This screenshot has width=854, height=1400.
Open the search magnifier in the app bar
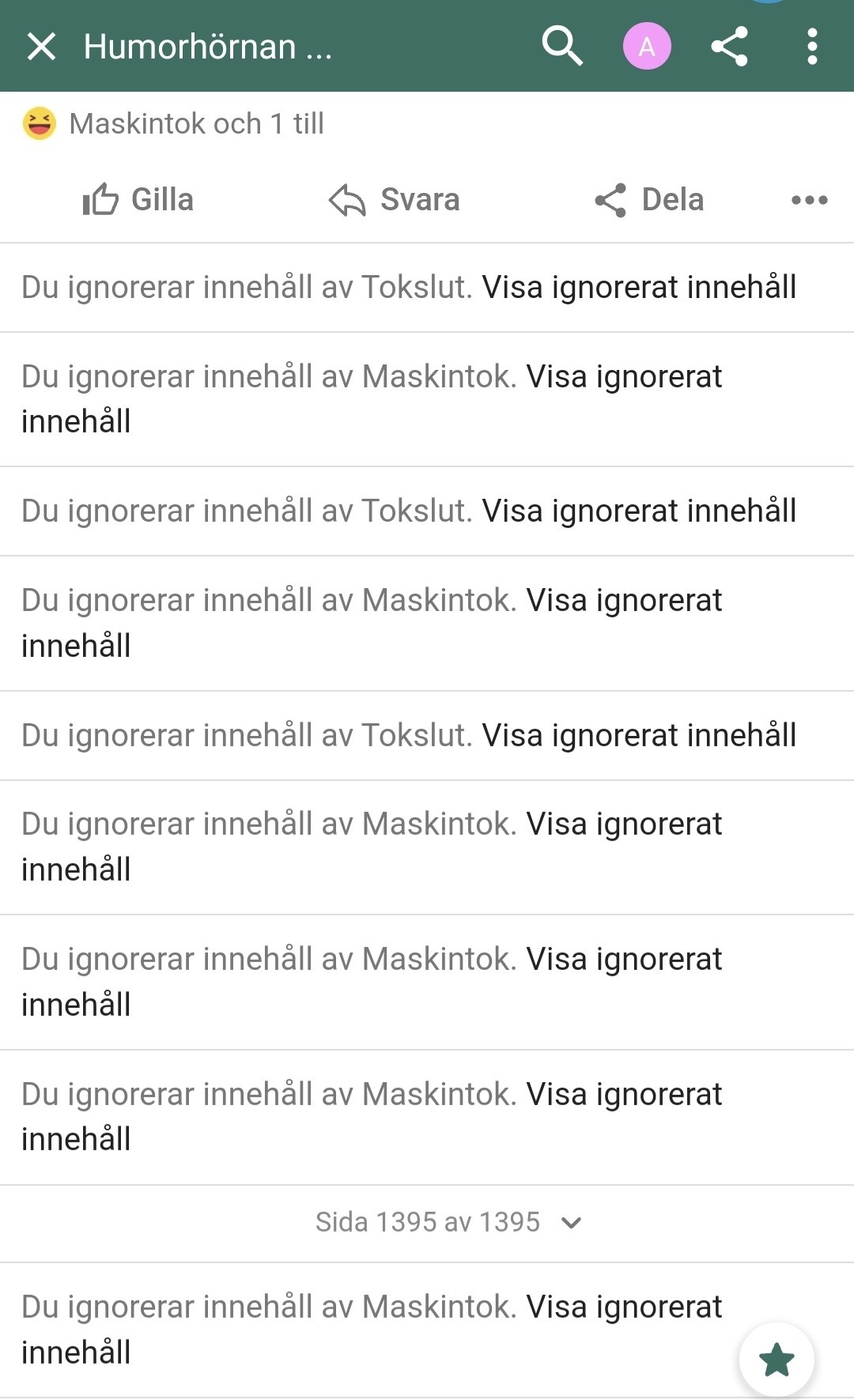coord(562,46)
